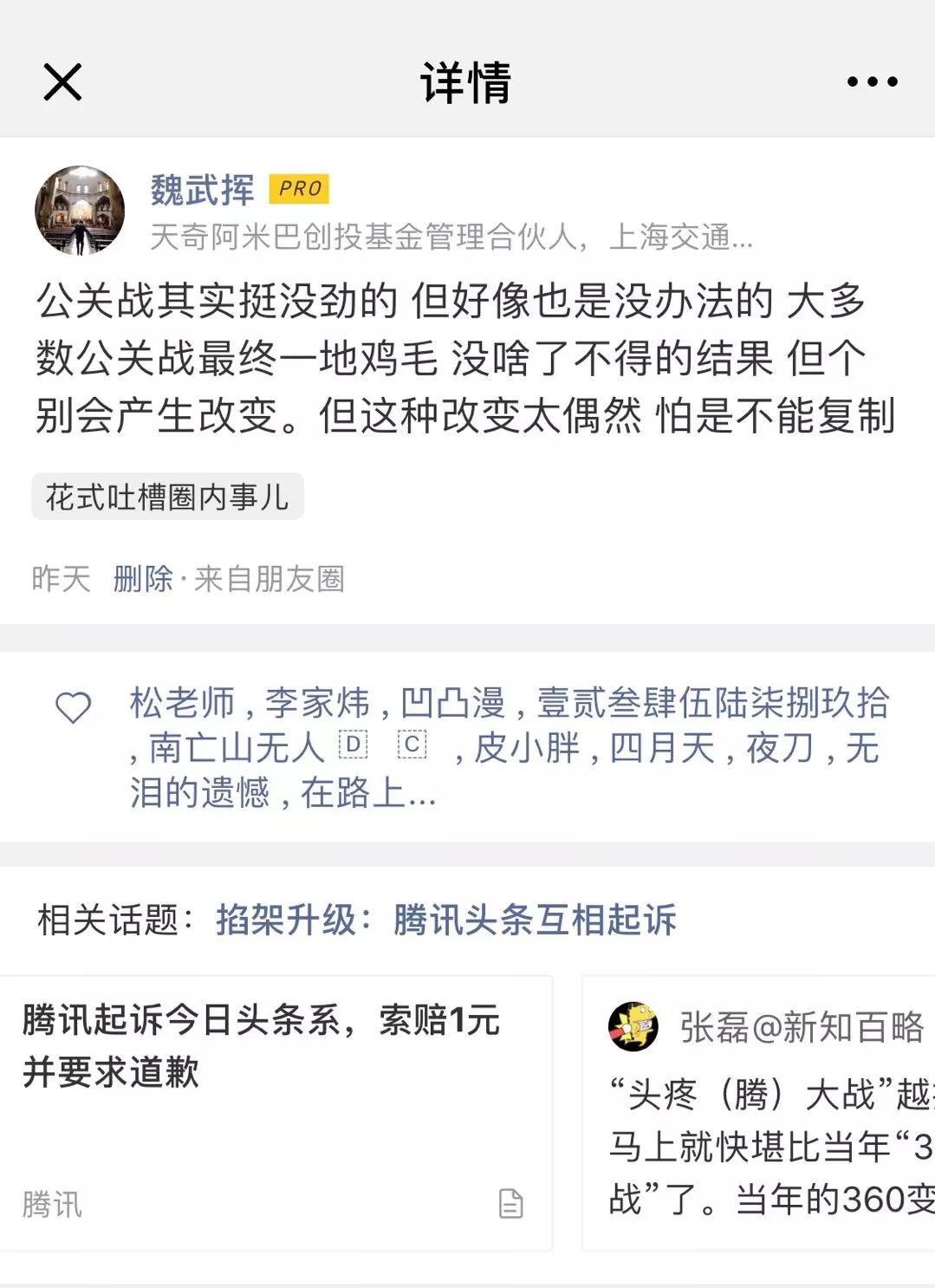Open the 腾讯起诉今日头条系 article card
The image size is (935, 1288).
coord(276,1113)
